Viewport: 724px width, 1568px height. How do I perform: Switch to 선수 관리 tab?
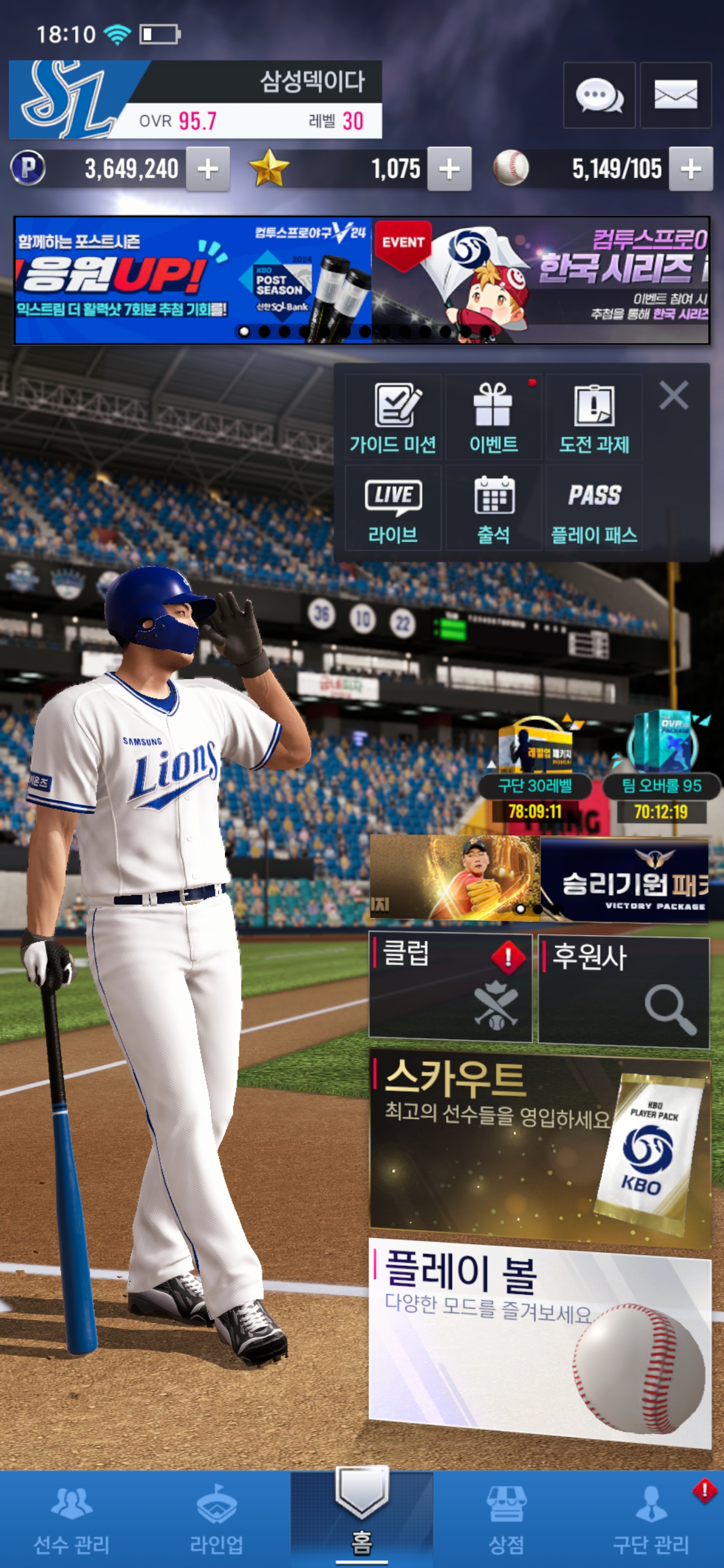(72, 1519)
